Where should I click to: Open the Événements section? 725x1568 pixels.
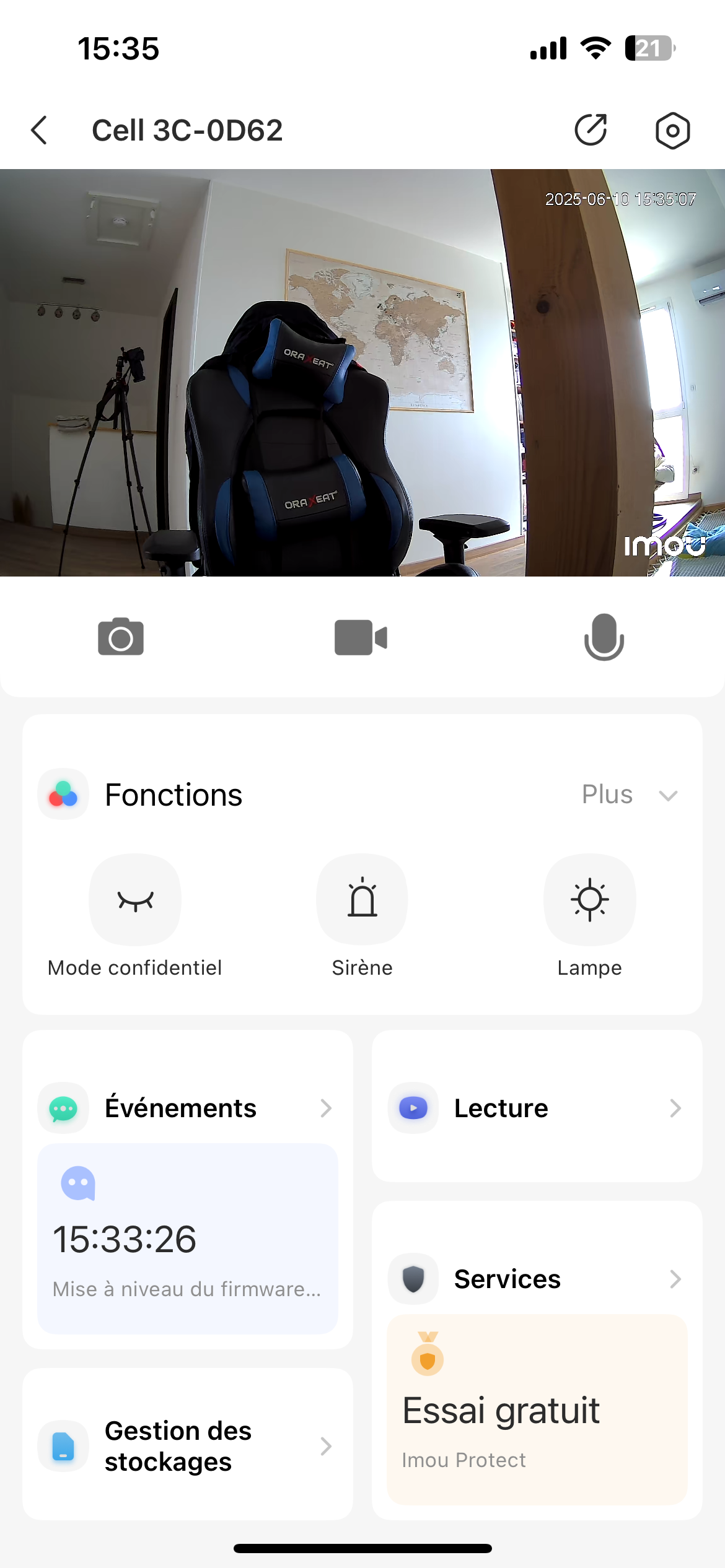point(187,1108)
